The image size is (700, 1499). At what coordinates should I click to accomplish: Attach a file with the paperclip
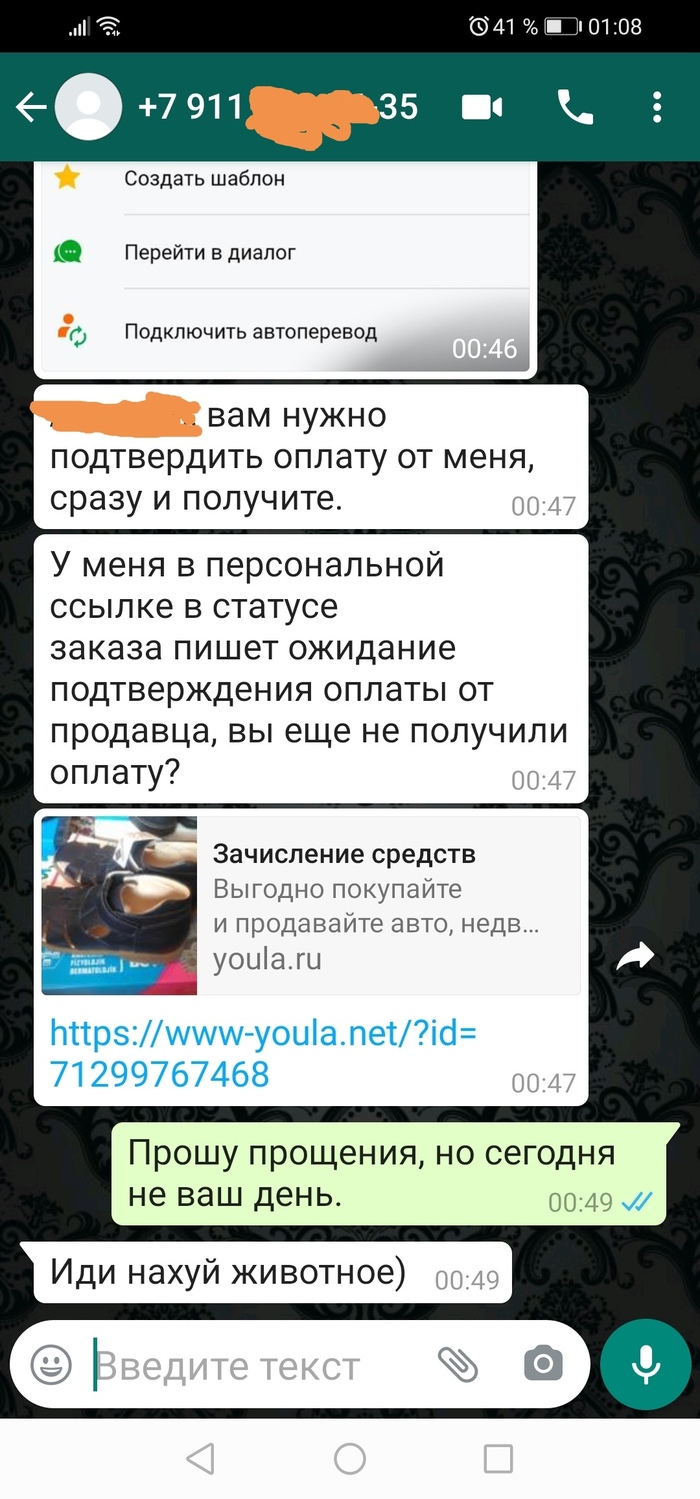(458, 1364)
